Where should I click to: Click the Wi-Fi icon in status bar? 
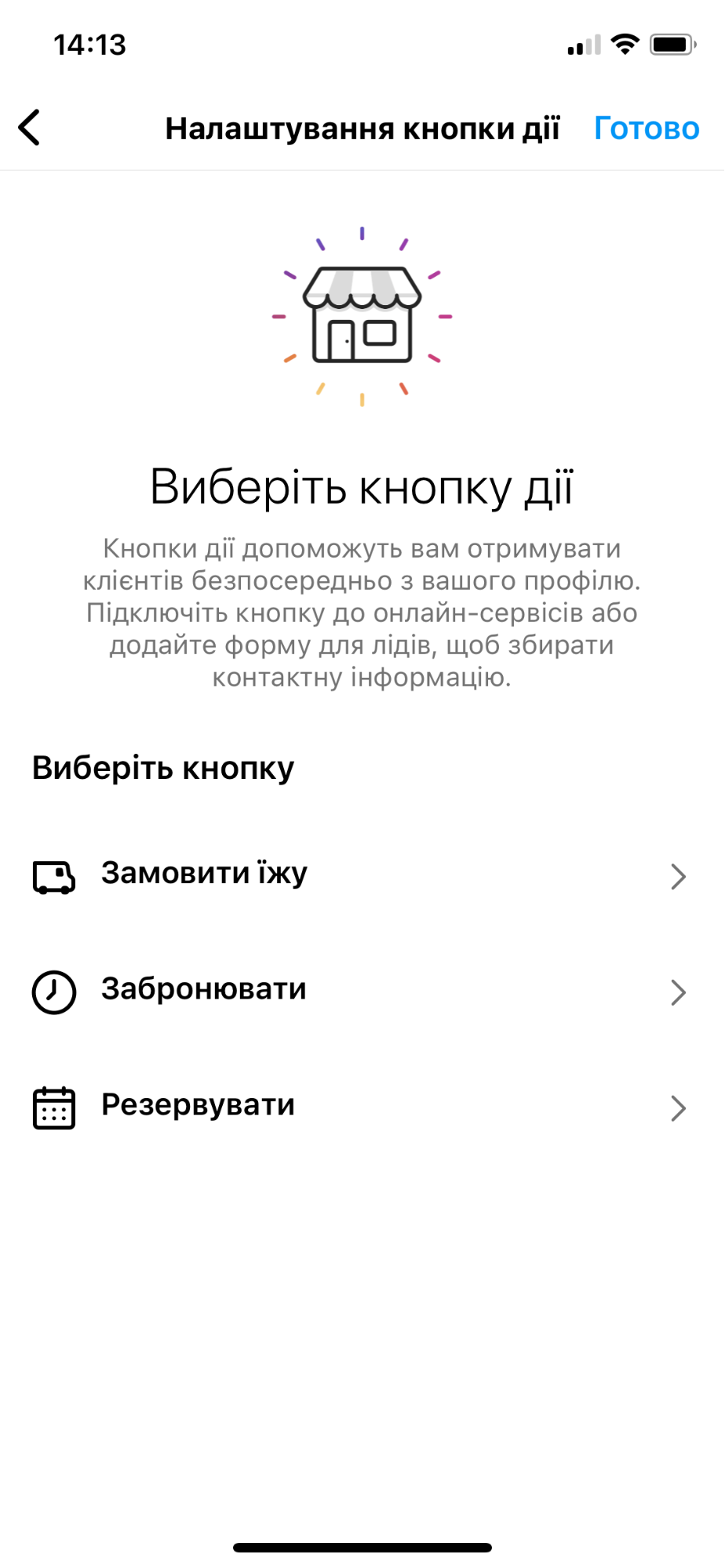[x=622, y=45]
